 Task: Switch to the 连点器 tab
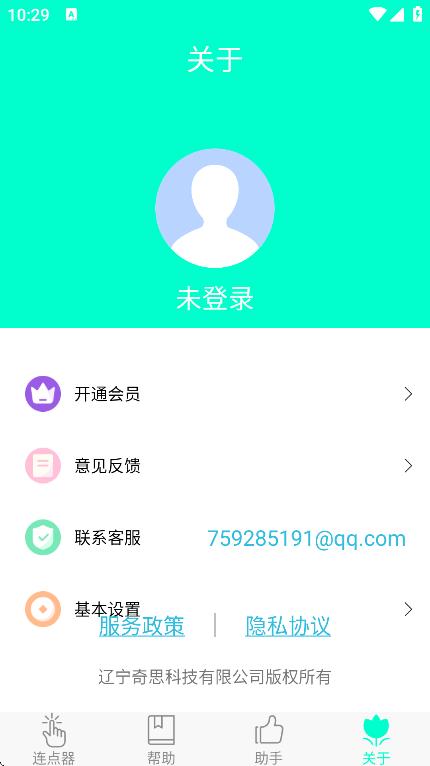tap(54, 739)
